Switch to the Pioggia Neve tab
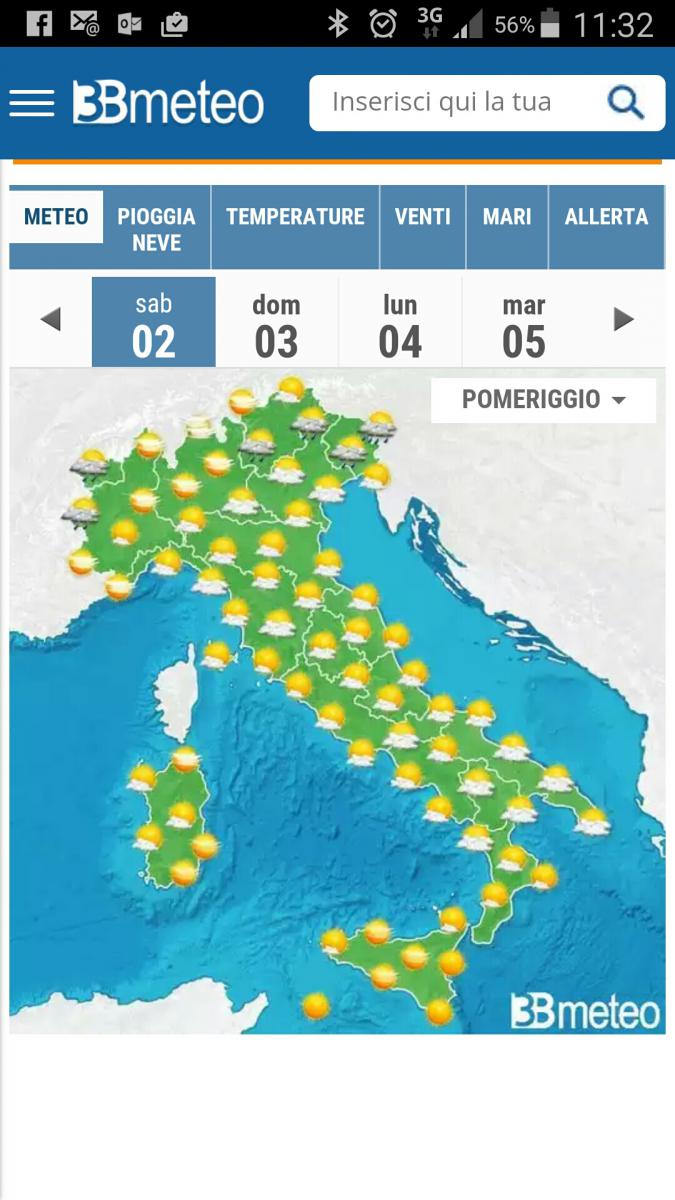This screenshot has width=675, height=1200. (157, 228)
